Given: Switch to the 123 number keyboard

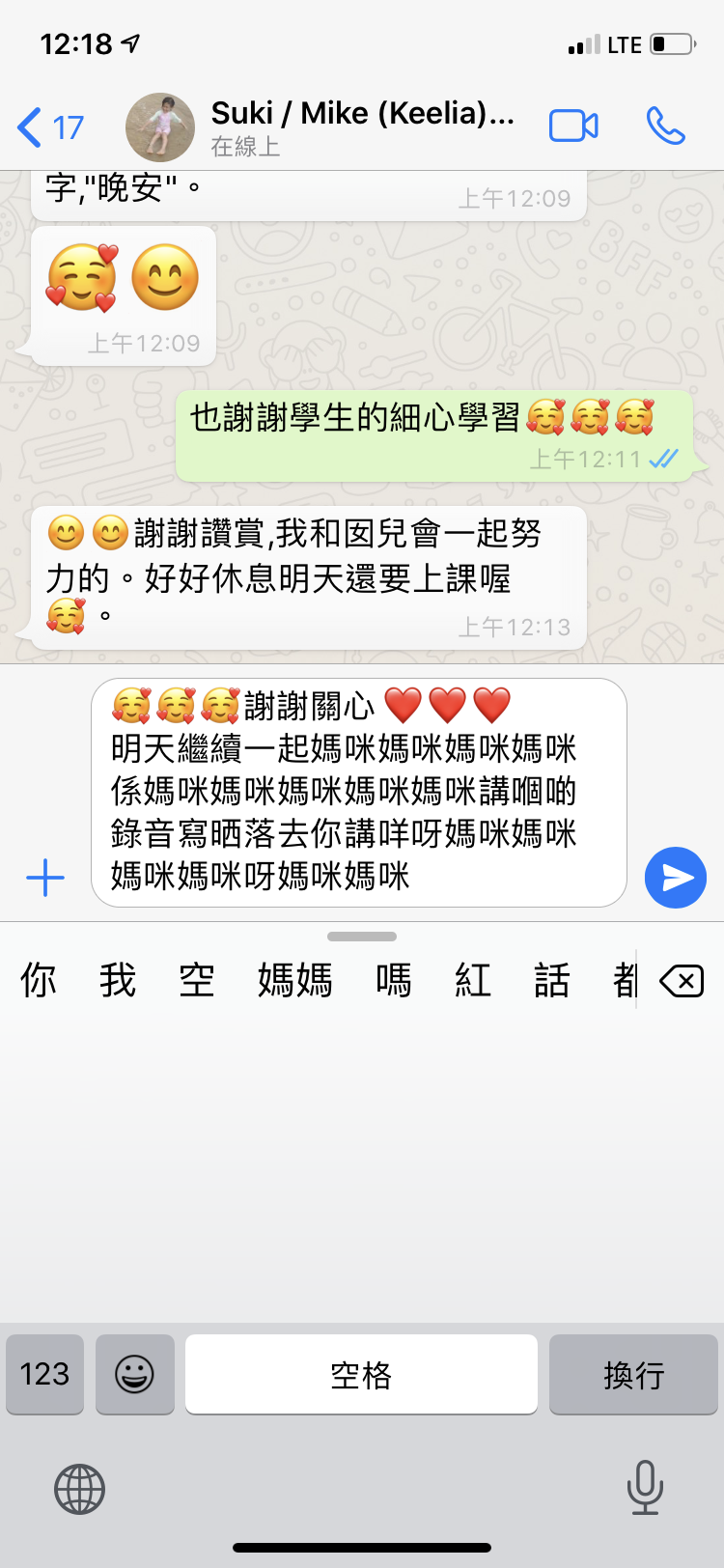Looking at the screenshot, I should click(44, 1374).
